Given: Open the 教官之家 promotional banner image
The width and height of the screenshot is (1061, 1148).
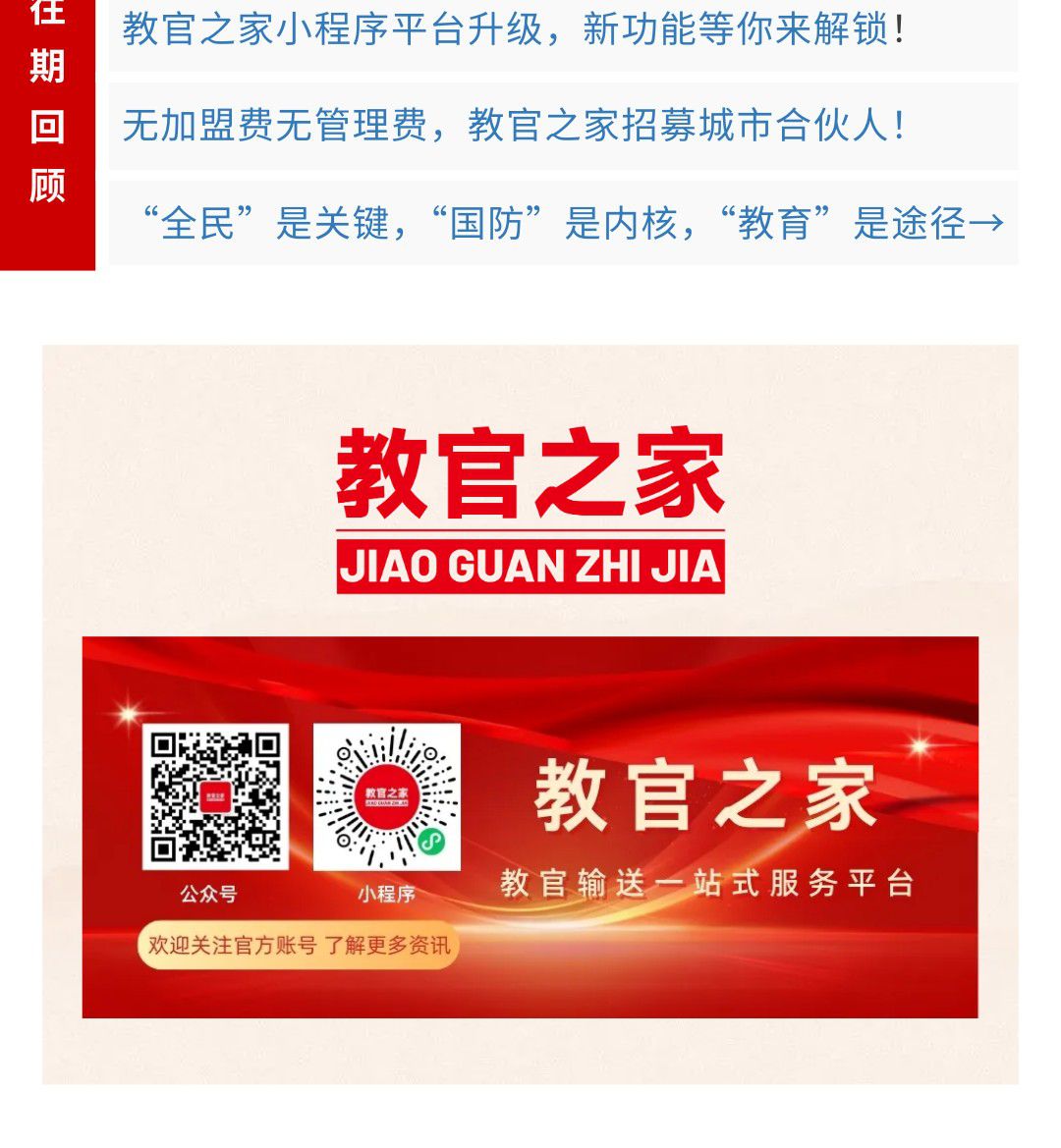Looking at the screenshot, I should pos(530,714).
